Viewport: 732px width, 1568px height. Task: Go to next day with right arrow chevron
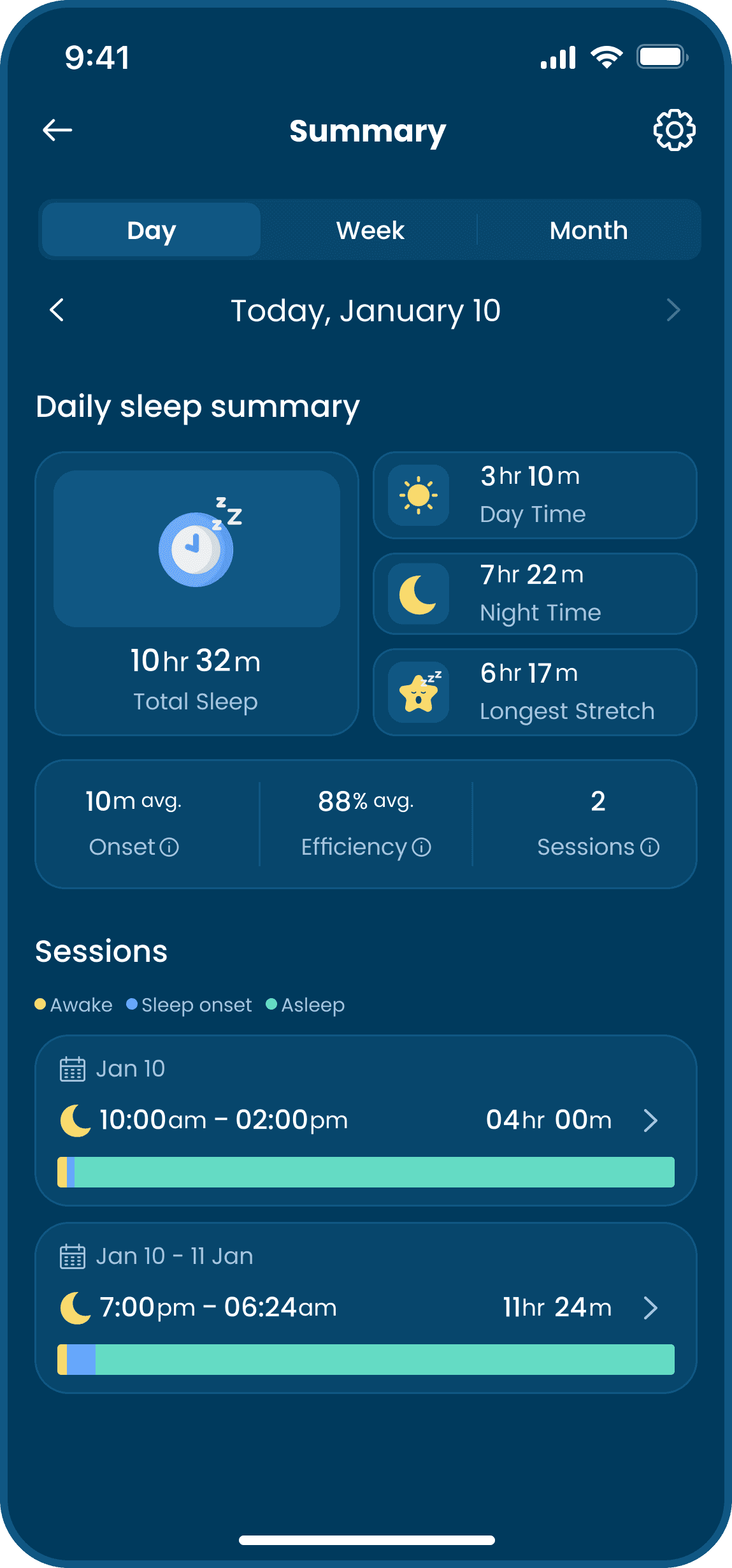tap(673, 310)
